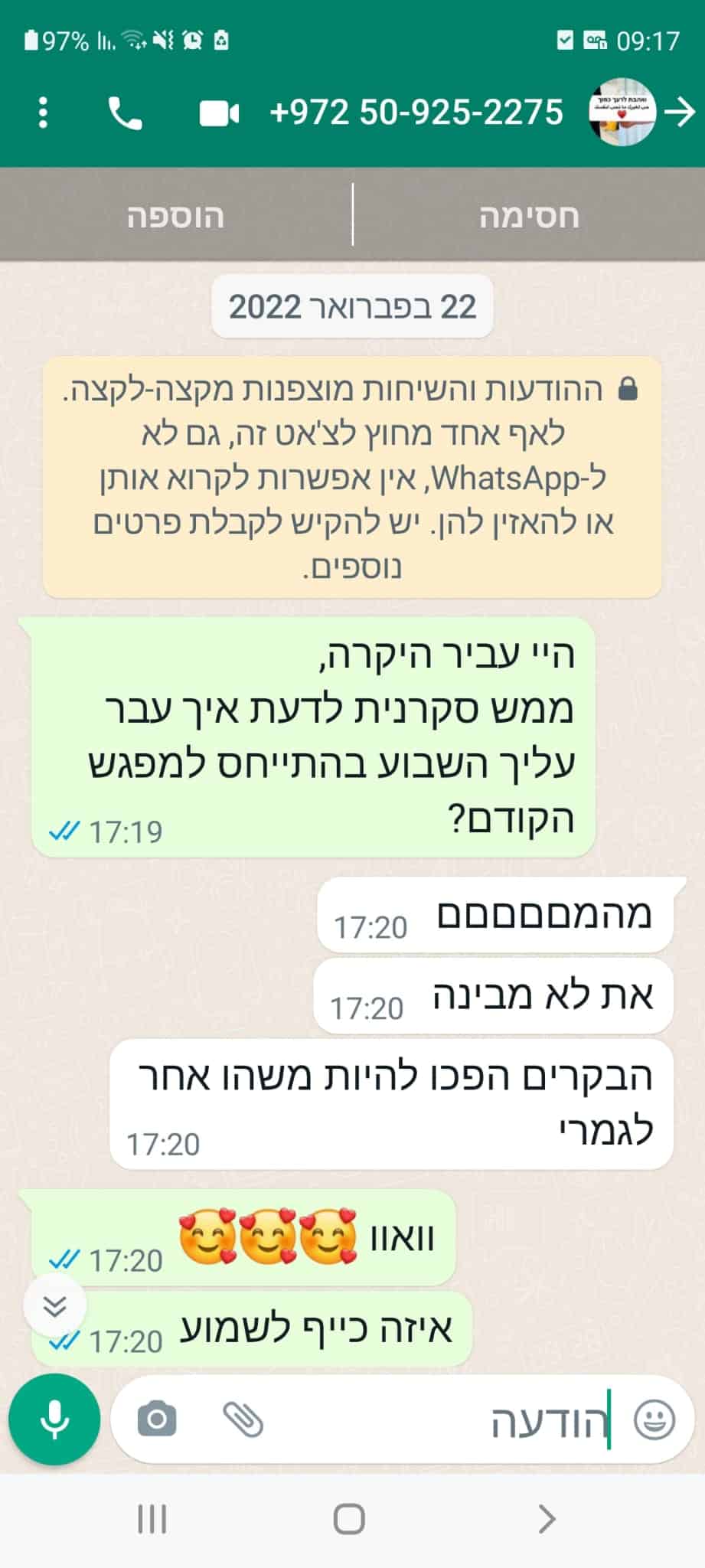
Task: Tap the חסימה block button
Action: (529, 216)
